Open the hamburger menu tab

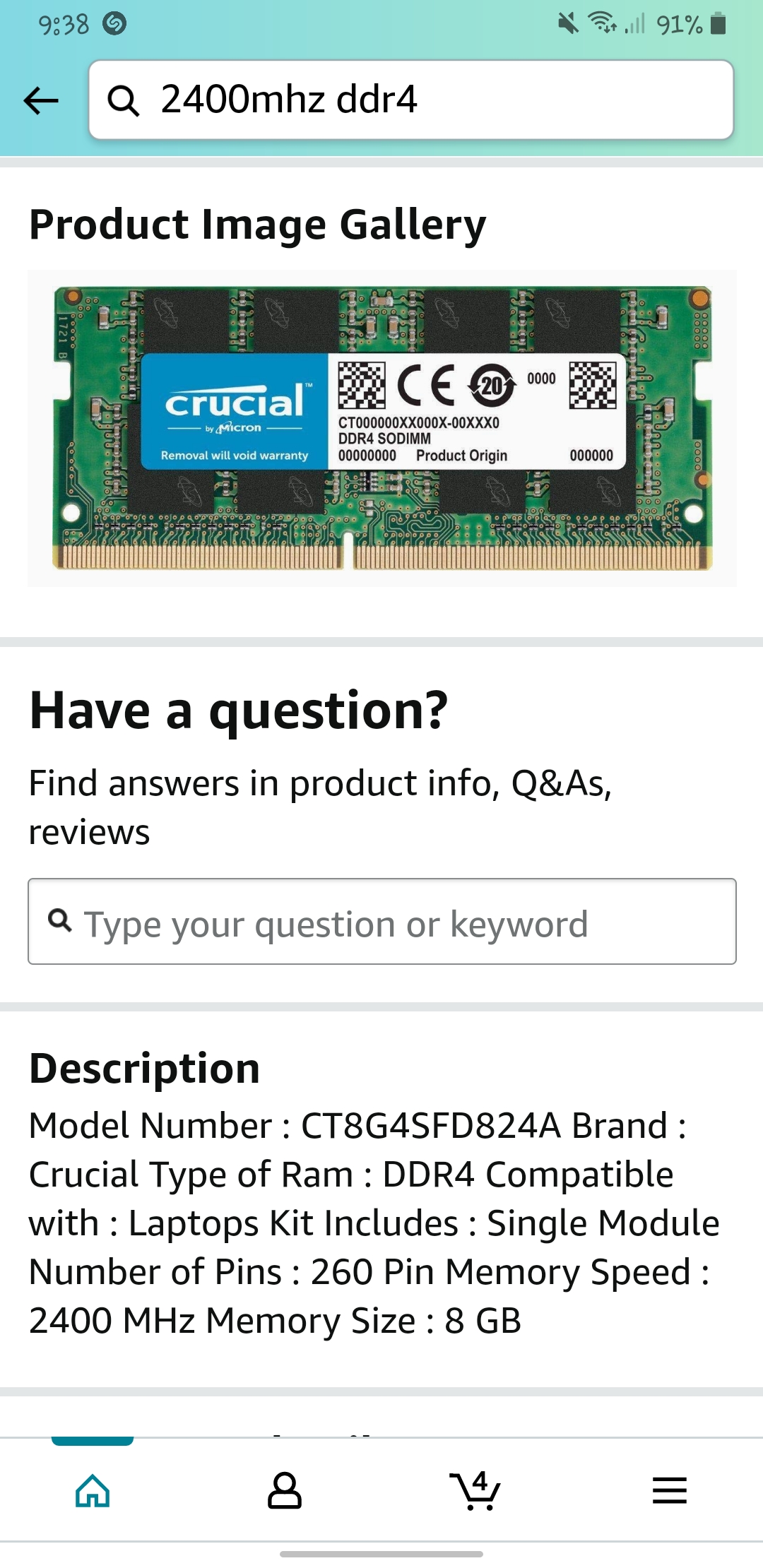(x=669, y=1490)
